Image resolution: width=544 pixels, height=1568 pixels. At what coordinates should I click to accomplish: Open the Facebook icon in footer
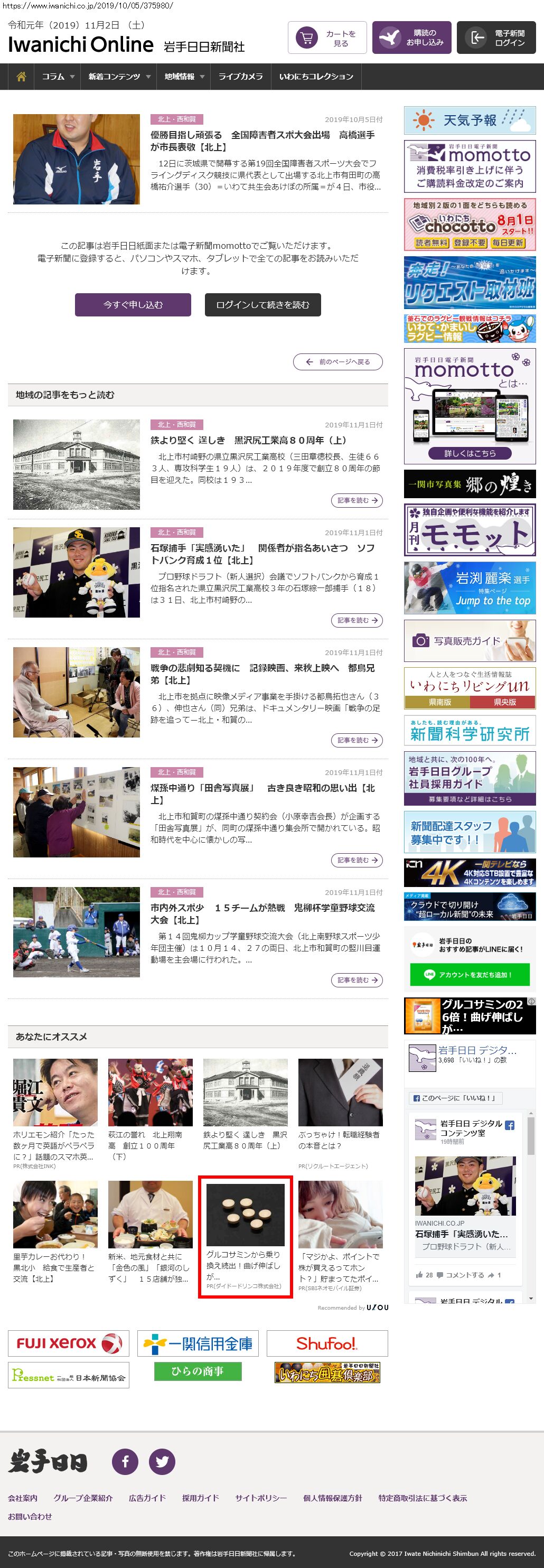point(125,1461)
